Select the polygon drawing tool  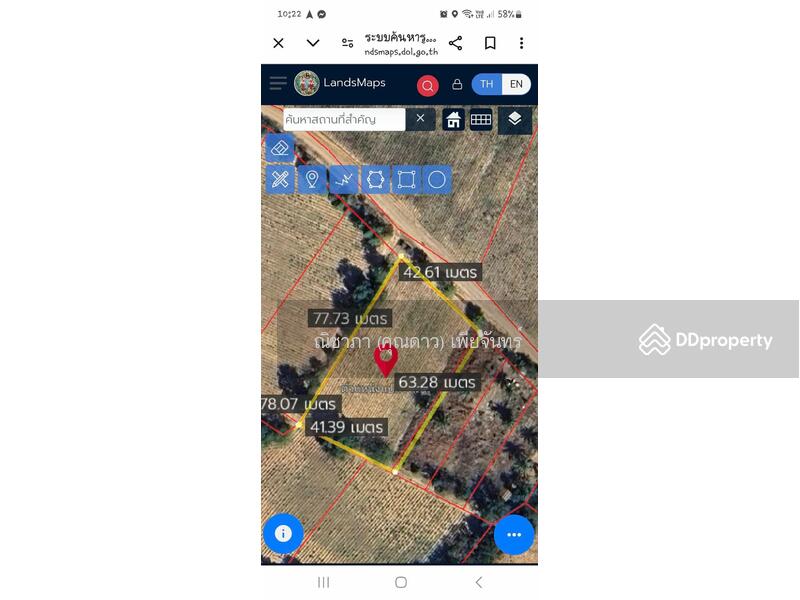tap(375, 180)
